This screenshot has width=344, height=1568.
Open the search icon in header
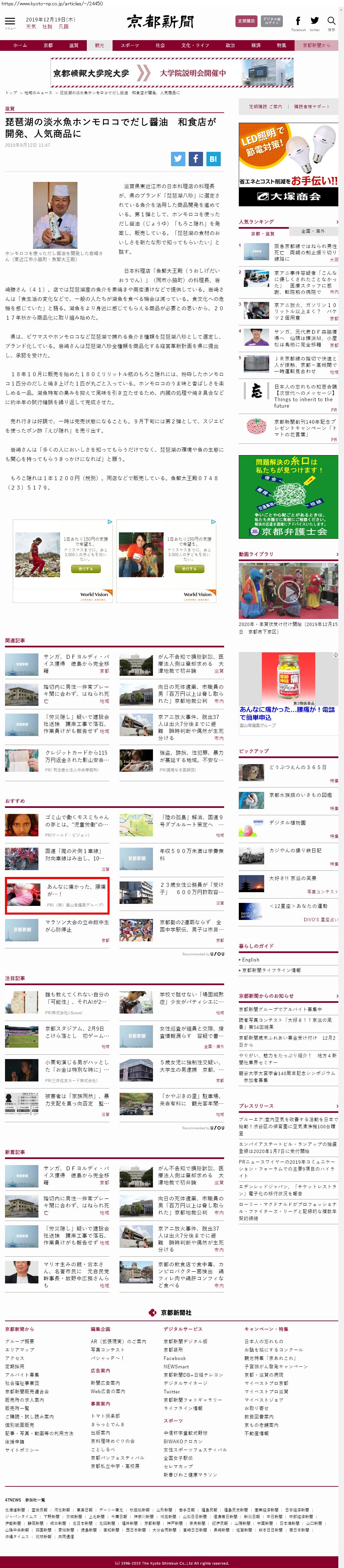(x=331, y=22)
